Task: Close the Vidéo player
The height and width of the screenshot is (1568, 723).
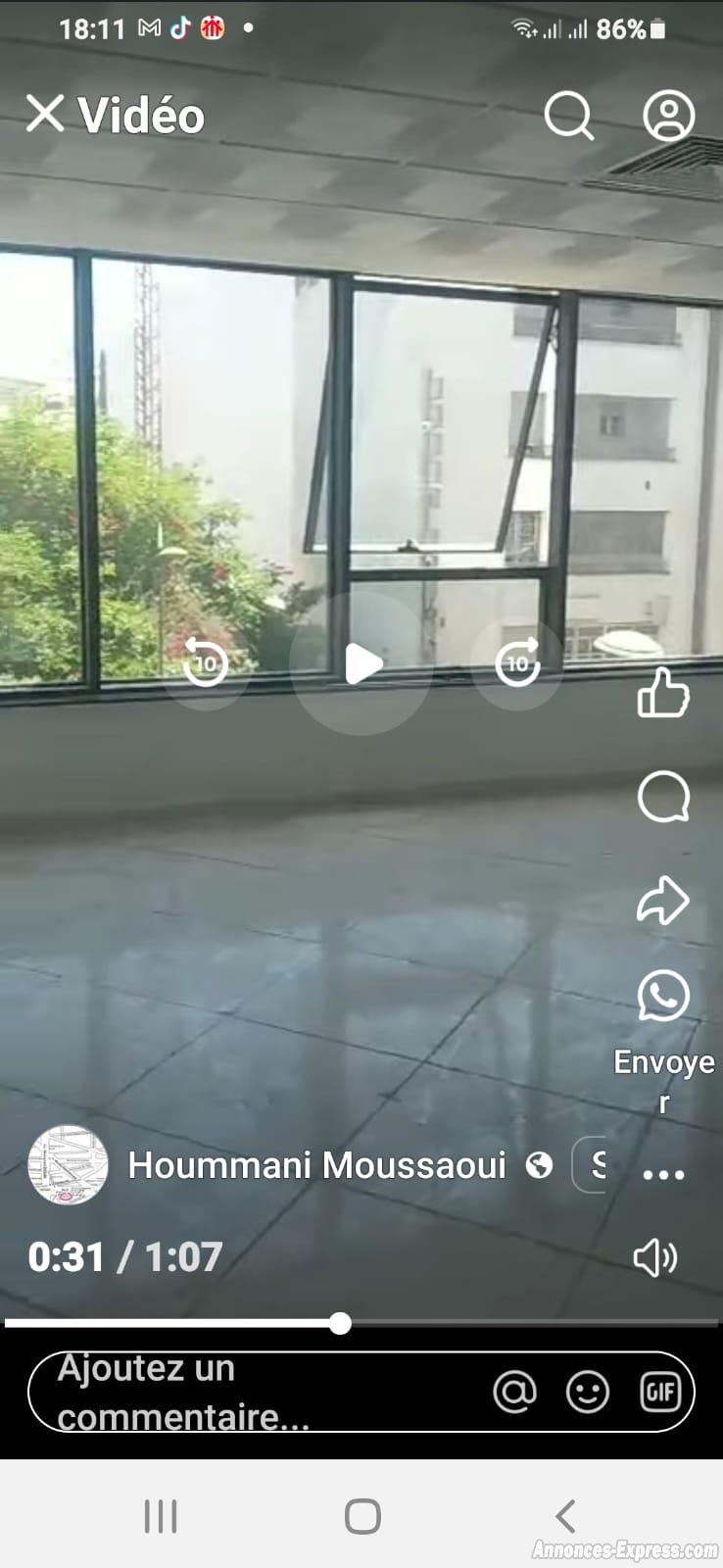Action: (44, 115)
